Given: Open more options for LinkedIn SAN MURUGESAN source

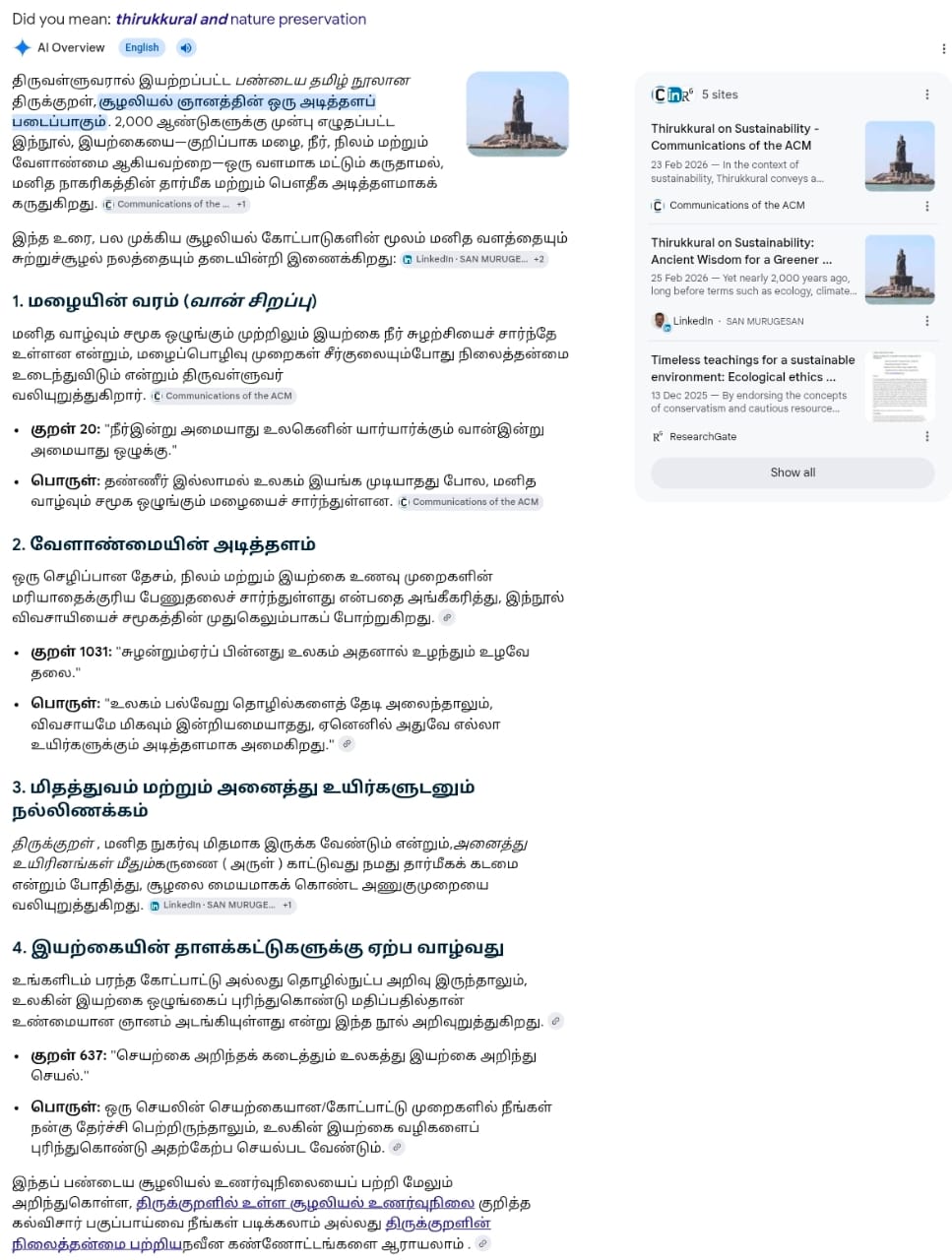Looking at the screenshot, I should coord(926,321).
